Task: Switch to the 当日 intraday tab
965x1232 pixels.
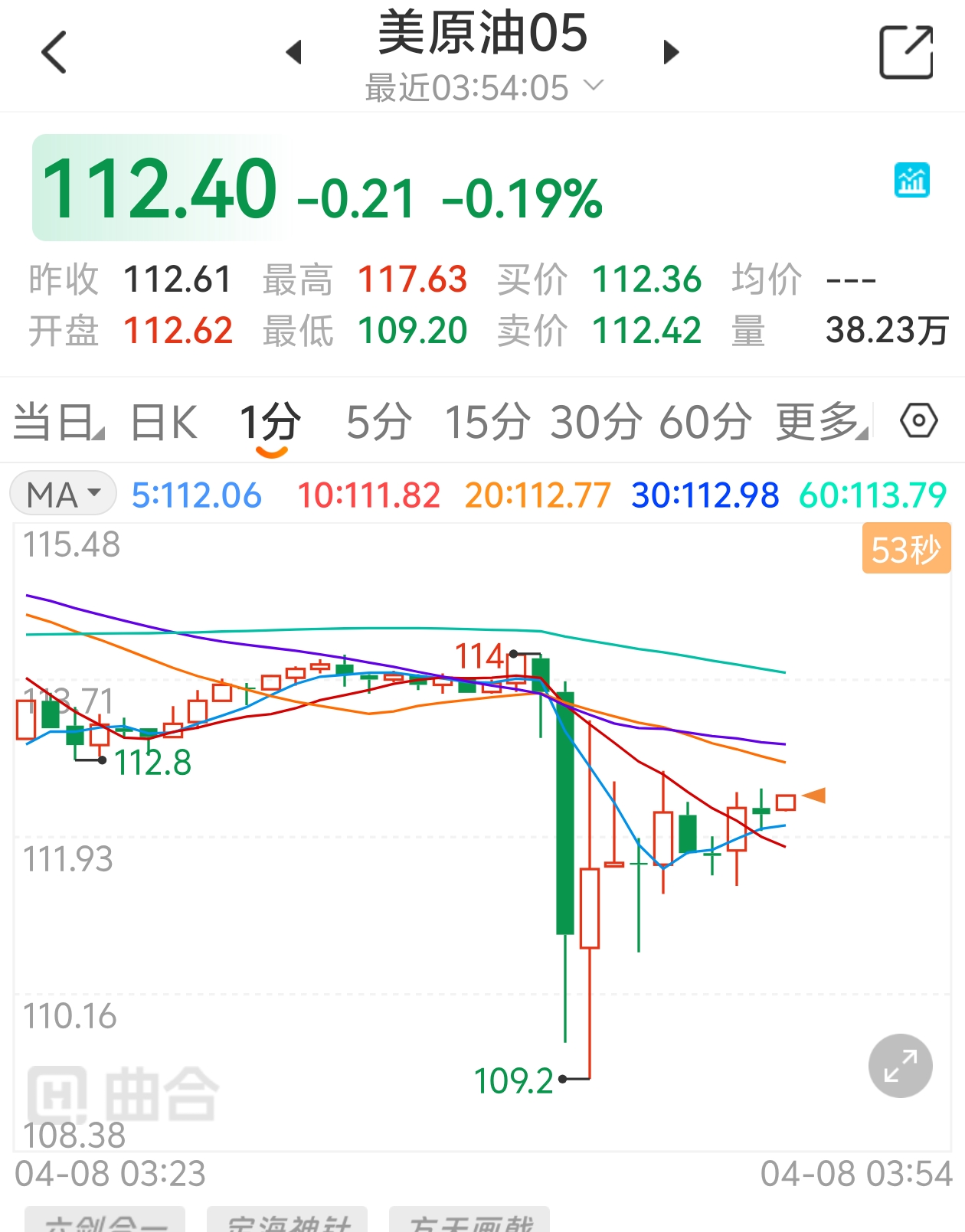Action: coord(58,422)
